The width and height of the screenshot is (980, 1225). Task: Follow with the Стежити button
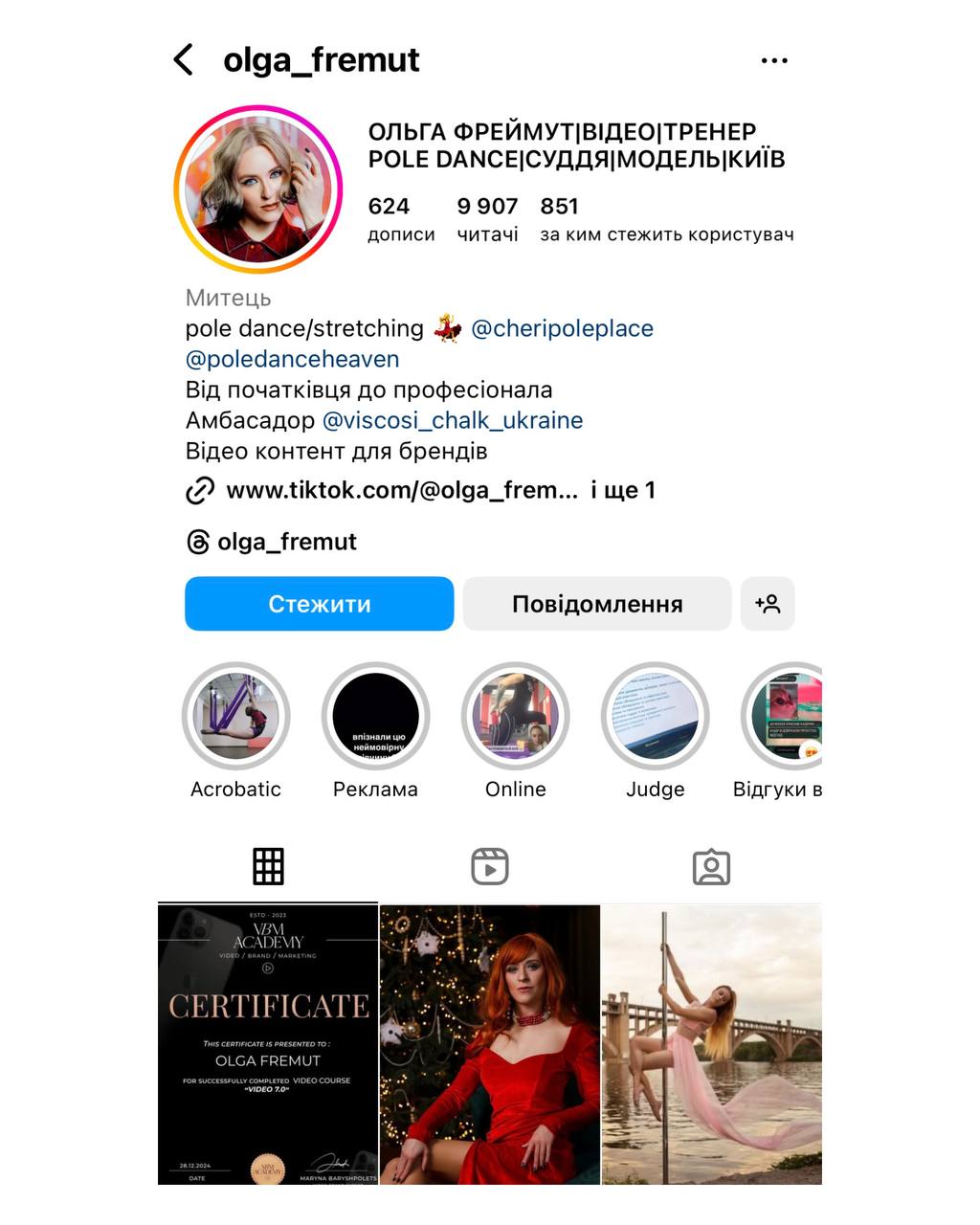[x=319, y=604]
